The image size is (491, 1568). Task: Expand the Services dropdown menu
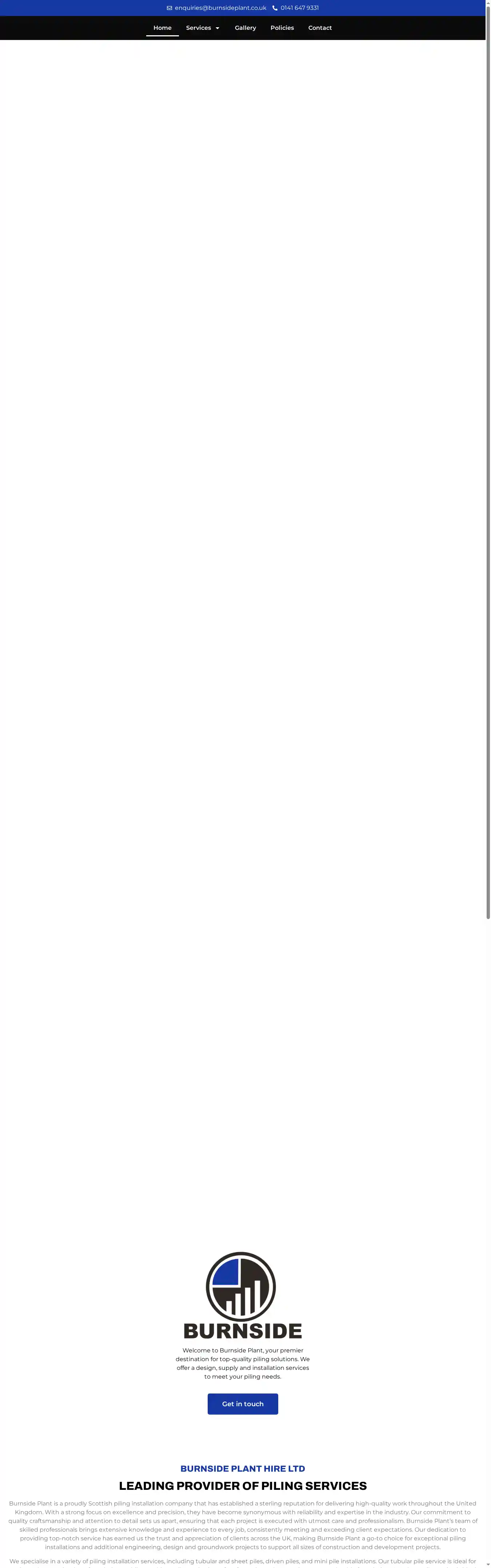point(203,28)
